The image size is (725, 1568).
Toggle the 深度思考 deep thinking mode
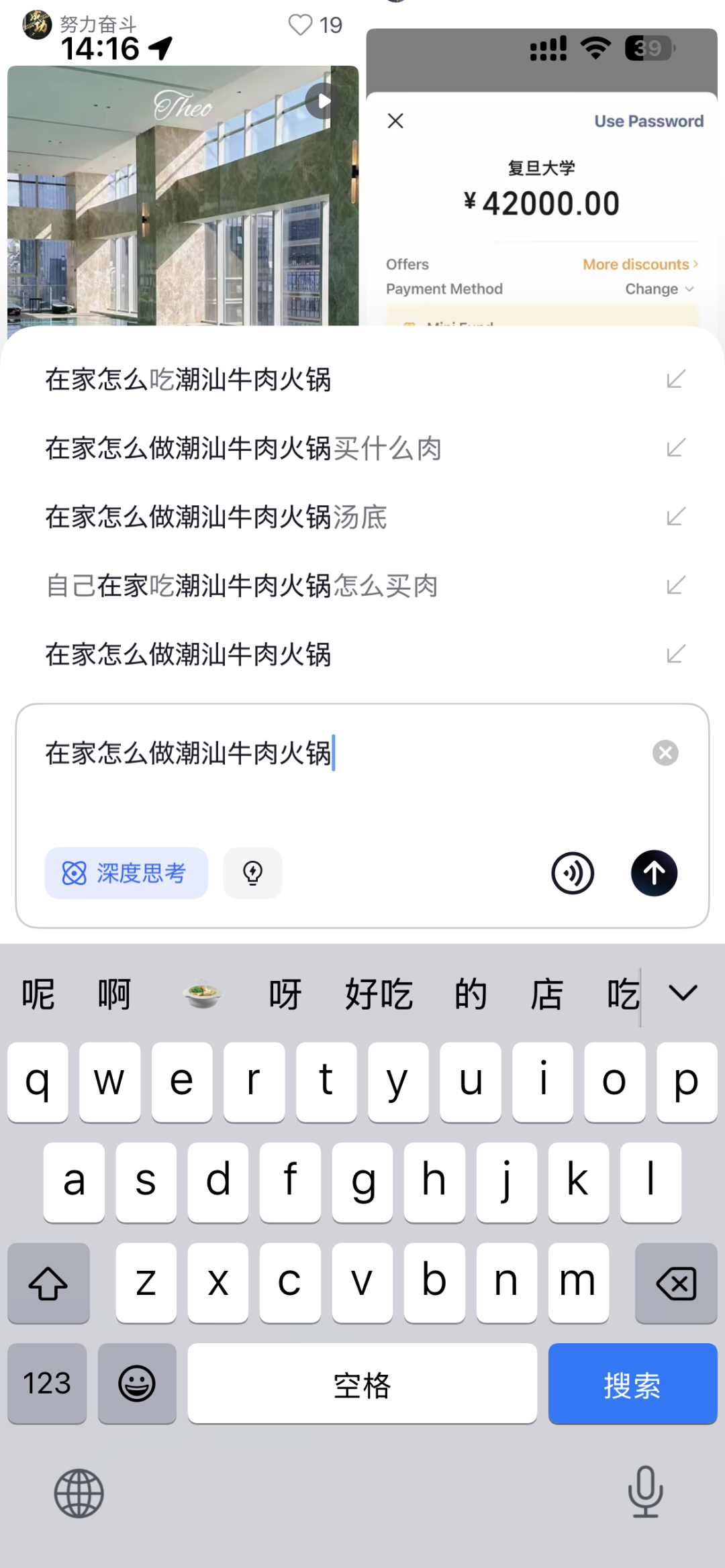click(126, 873)
